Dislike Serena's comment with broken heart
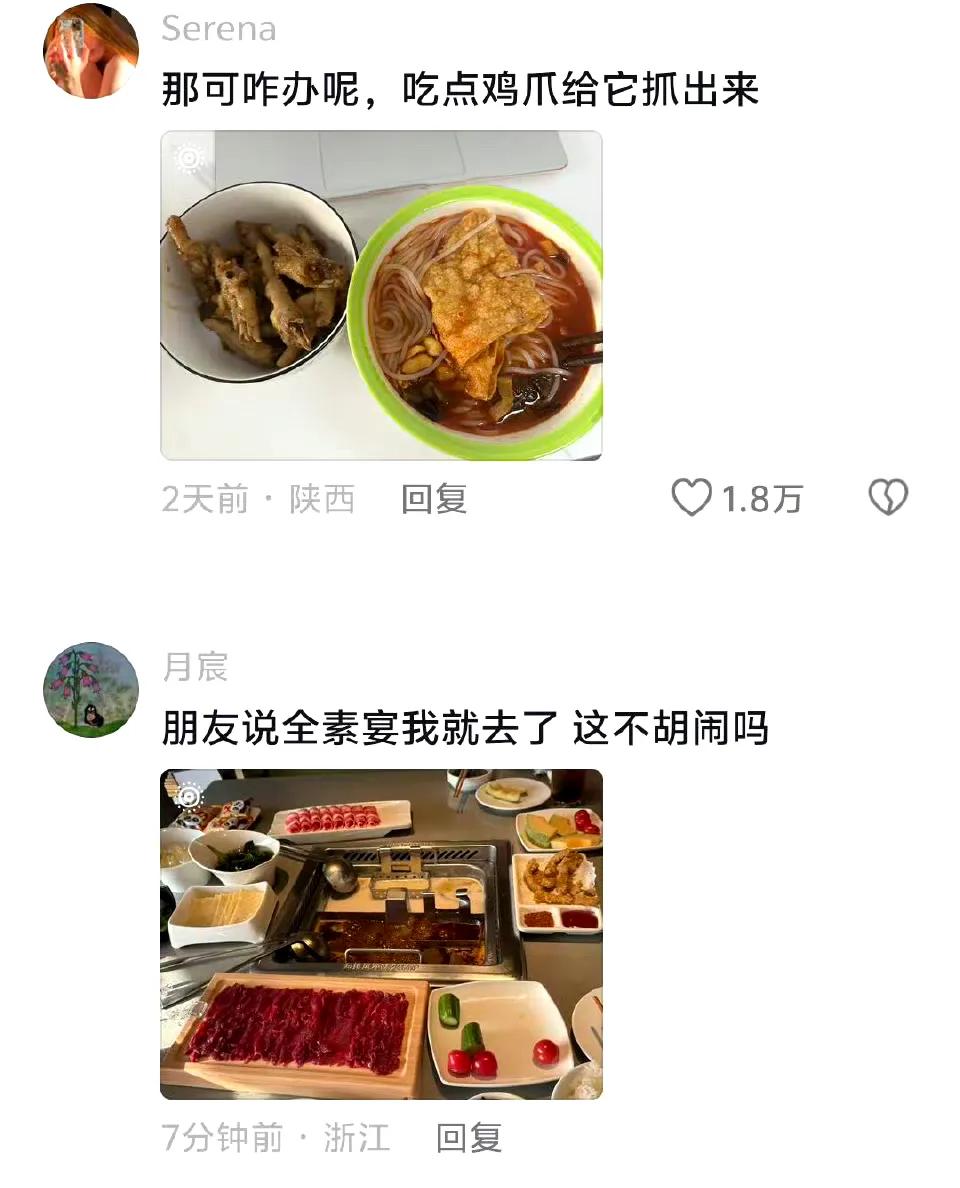 point(887,498)
